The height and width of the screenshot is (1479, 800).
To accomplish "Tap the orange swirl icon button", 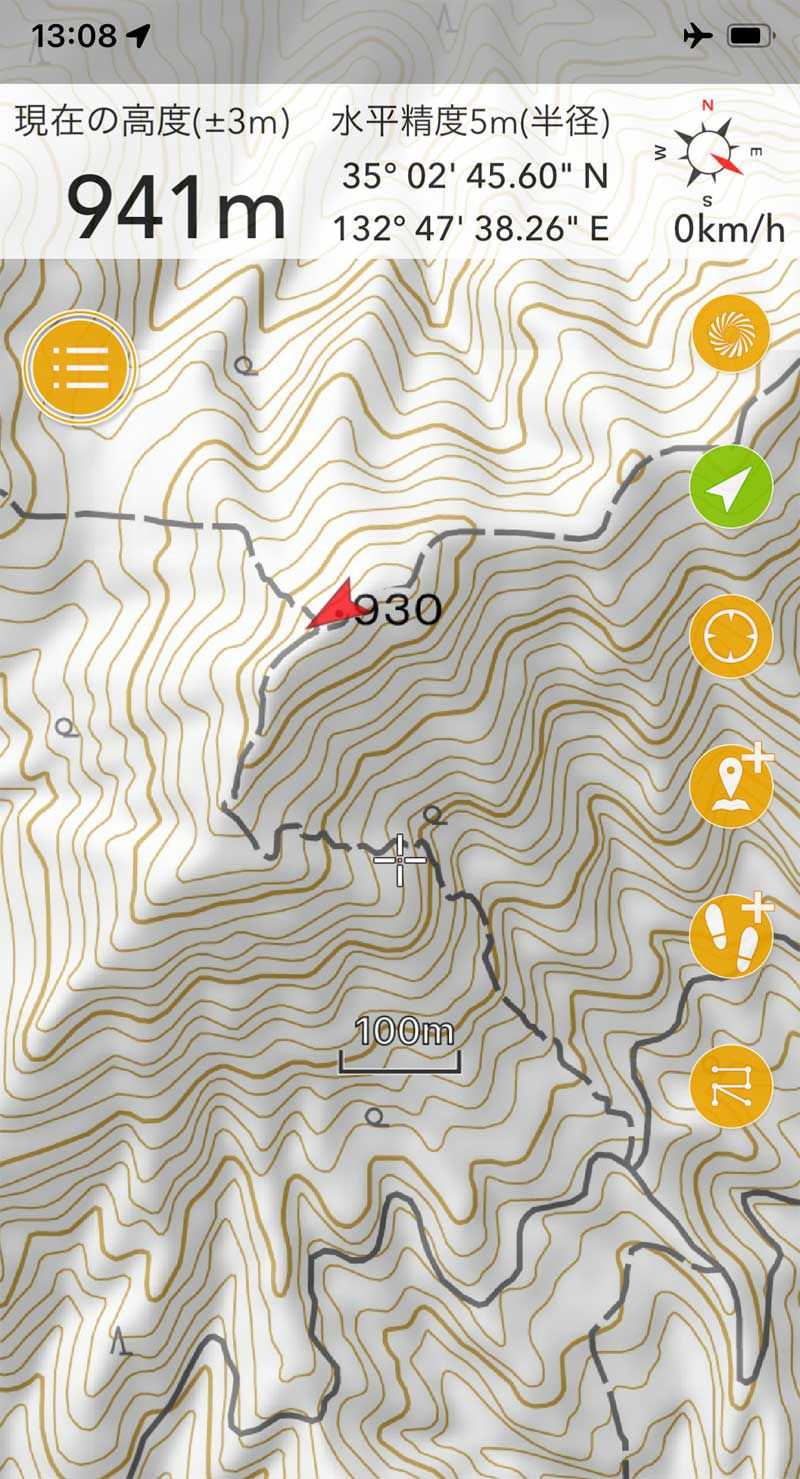I will coord(731,335).
